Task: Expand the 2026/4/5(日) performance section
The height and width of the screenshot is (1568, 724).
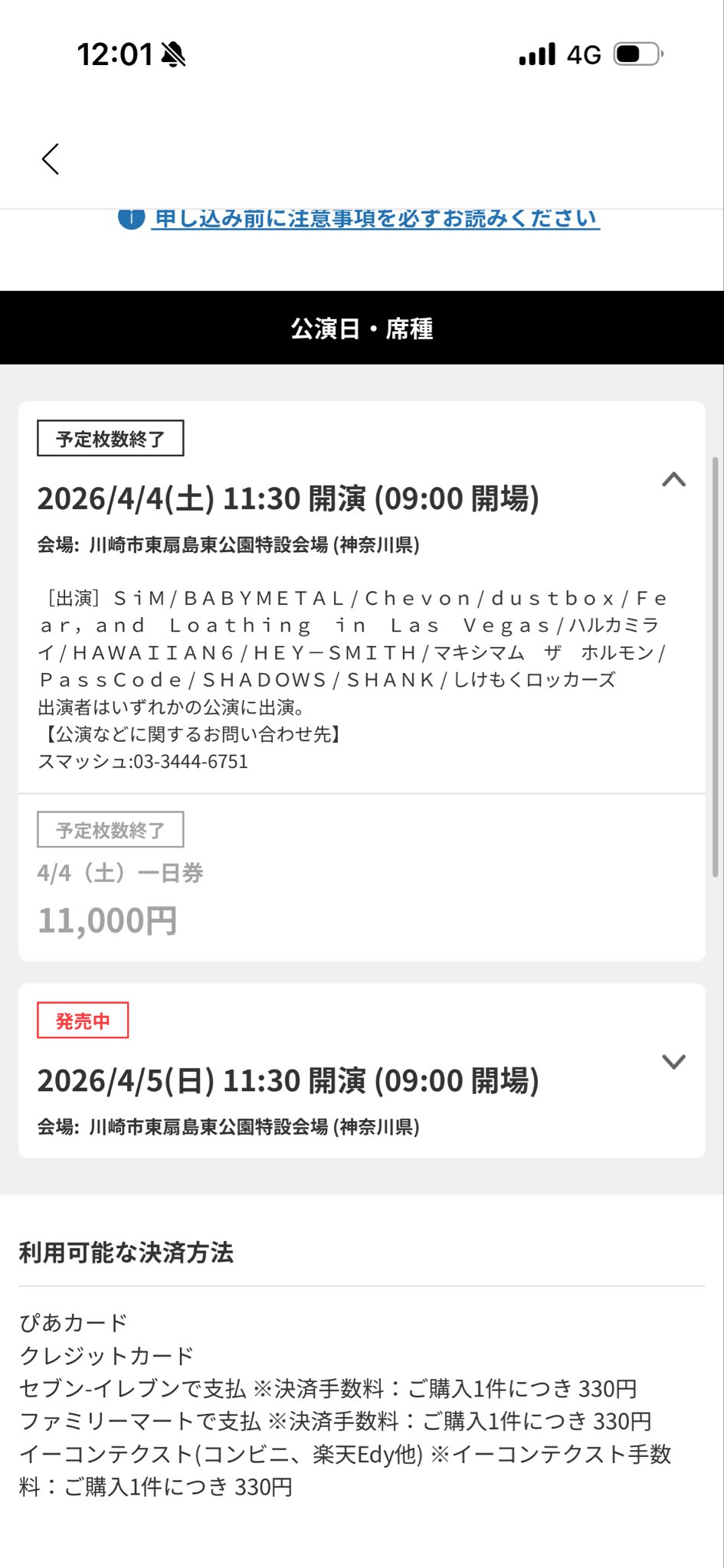Action: [673, 1062]
